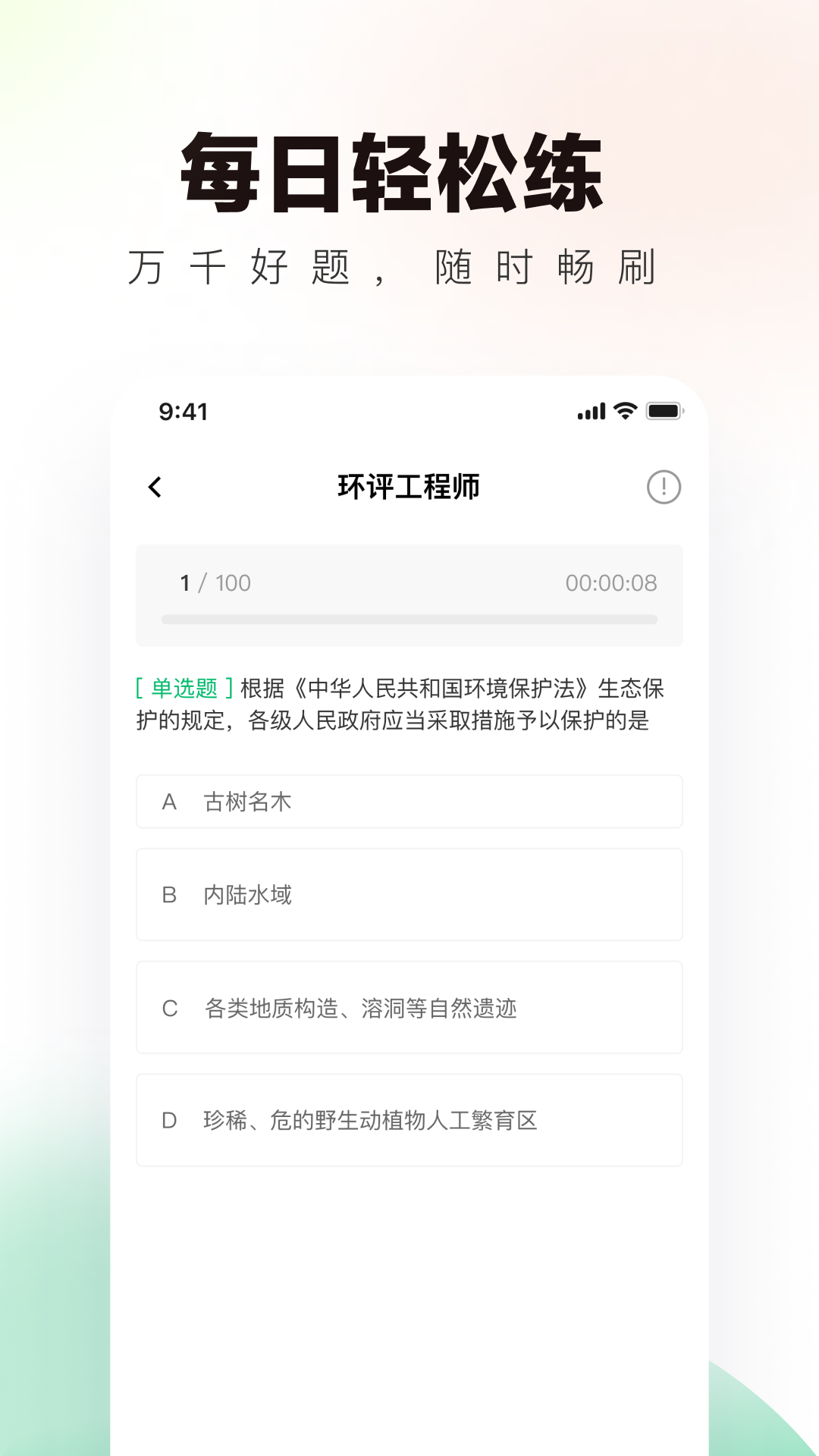Tap the question counter showing 1 / 100
Screen dimensions: 819x1456
[x=213, y=583]
